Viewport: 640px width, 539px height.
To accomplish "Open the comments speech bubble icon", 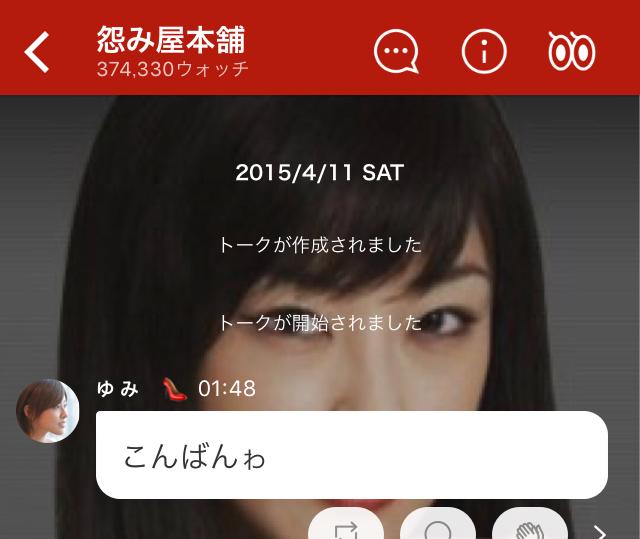I will coord(396,52).
